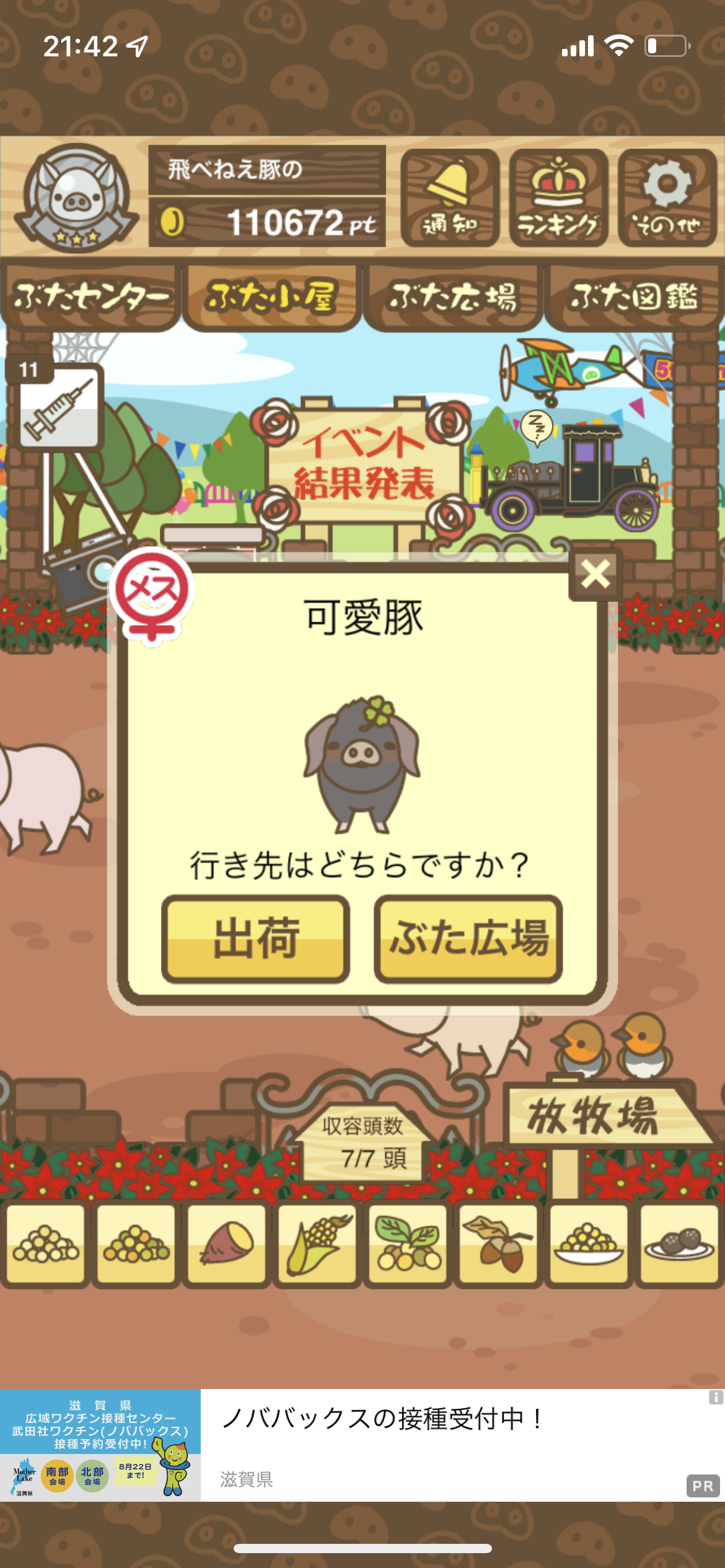Viewport: 725px width, 1568px height.
Task: Send the pig to ぶた広場
Action: coord(468,938)
